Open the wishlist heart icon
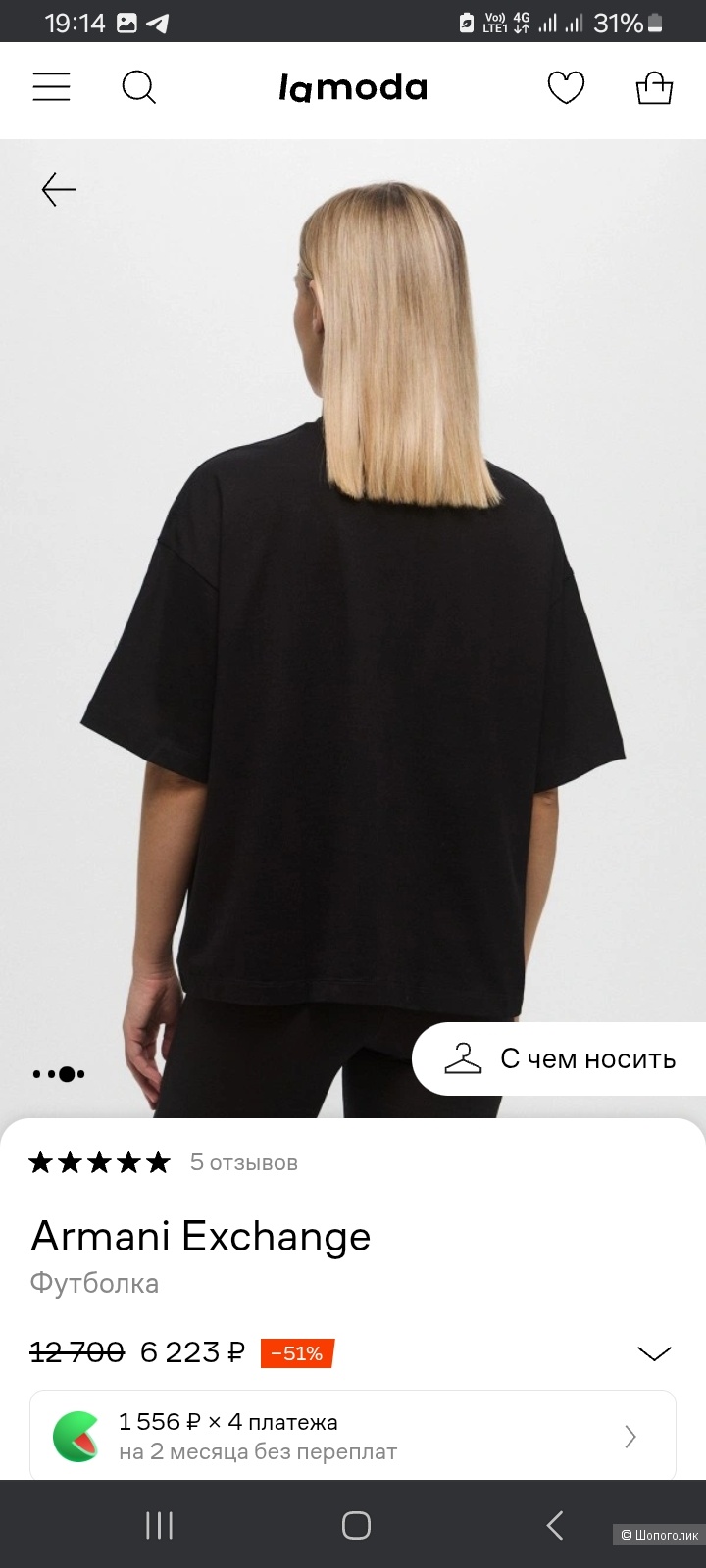This screenshot has height=1568, width=706. (x=566, y=88)
